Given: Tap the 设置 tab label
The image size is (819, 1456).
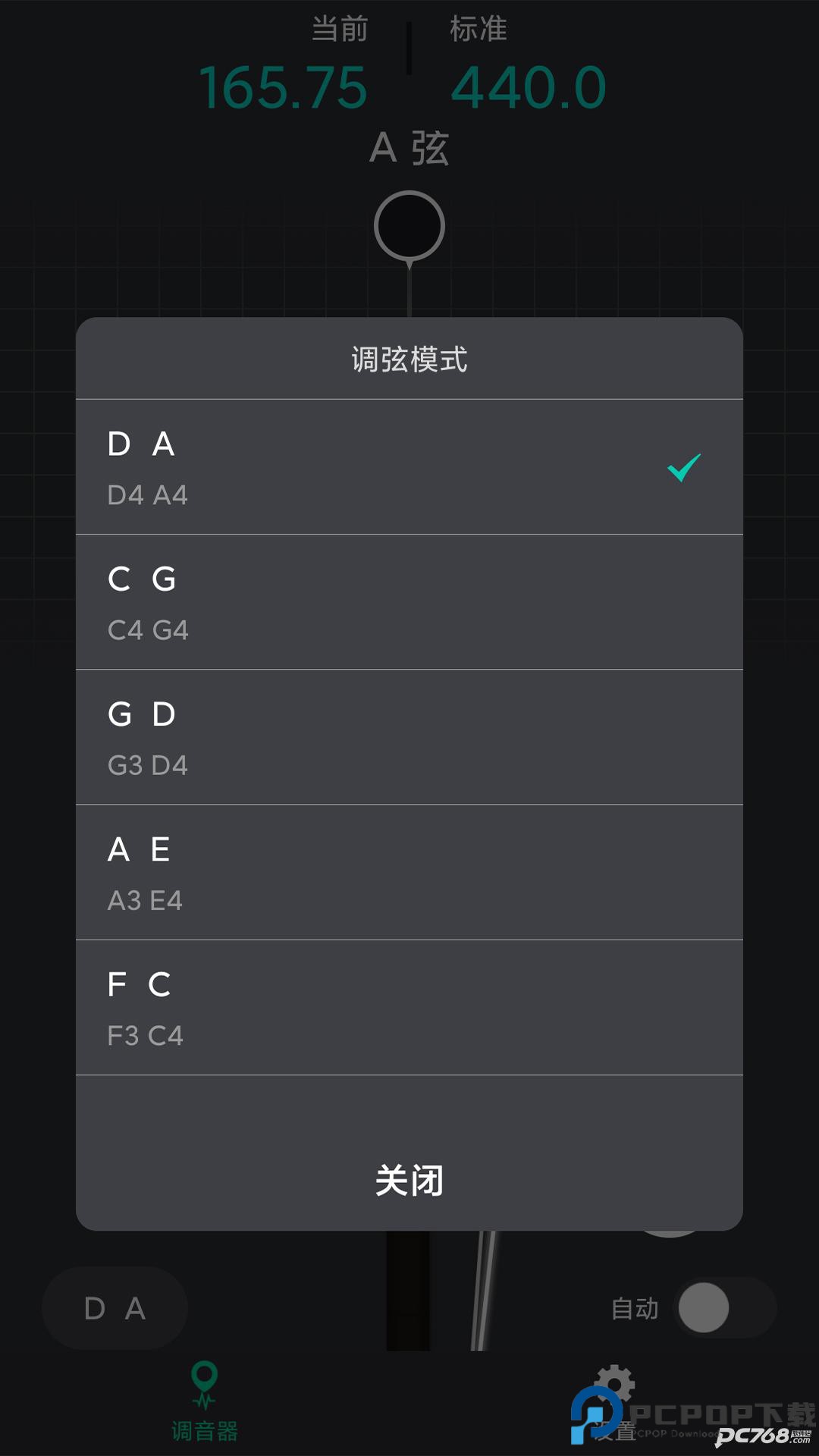Looking at the screenshot, I should pos(614,1433).
